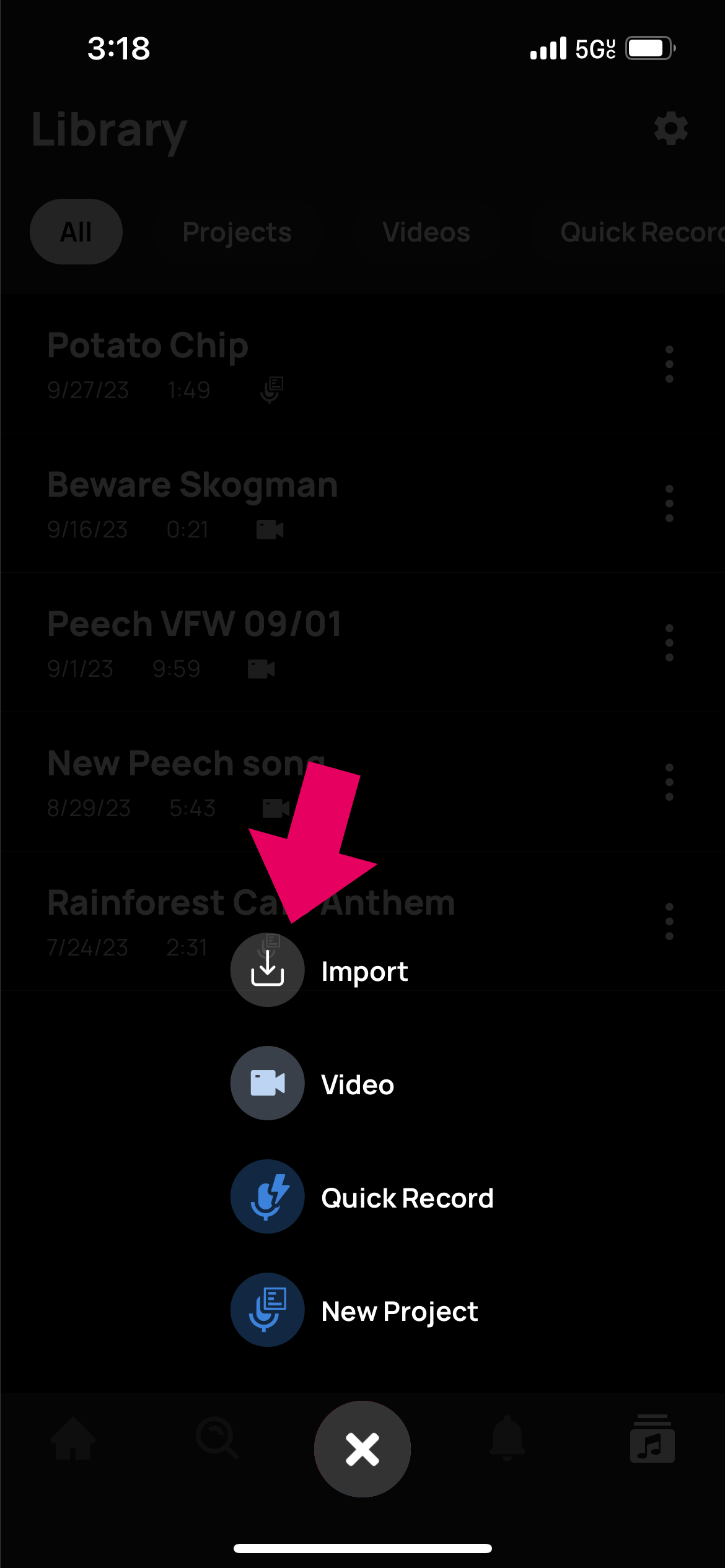Screen dimensions: 725x1568
Task: Tap the microphone badge on Potato Chip
Action: pos(271,389)
